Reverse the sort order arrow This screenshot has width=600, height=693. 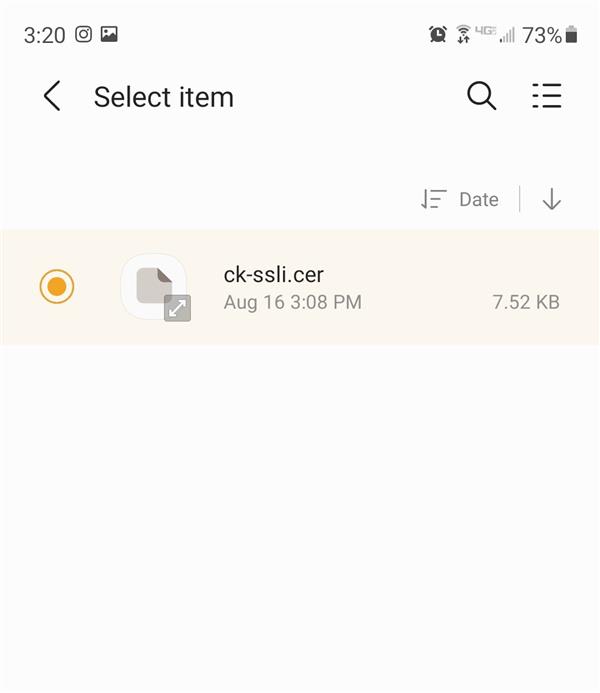(552, 199)
